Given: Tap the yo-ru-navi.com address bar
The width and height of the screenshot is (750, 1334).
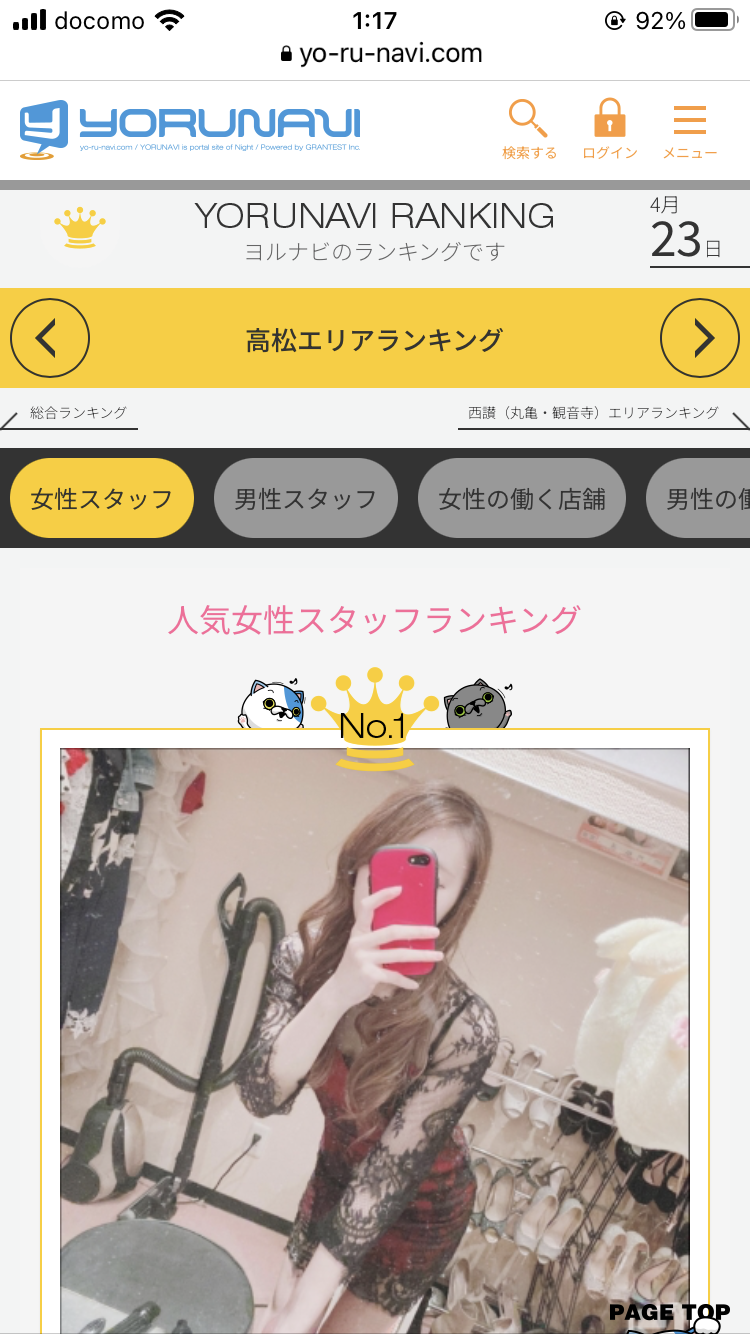Looking at the screenshot, I should [381, 53].
